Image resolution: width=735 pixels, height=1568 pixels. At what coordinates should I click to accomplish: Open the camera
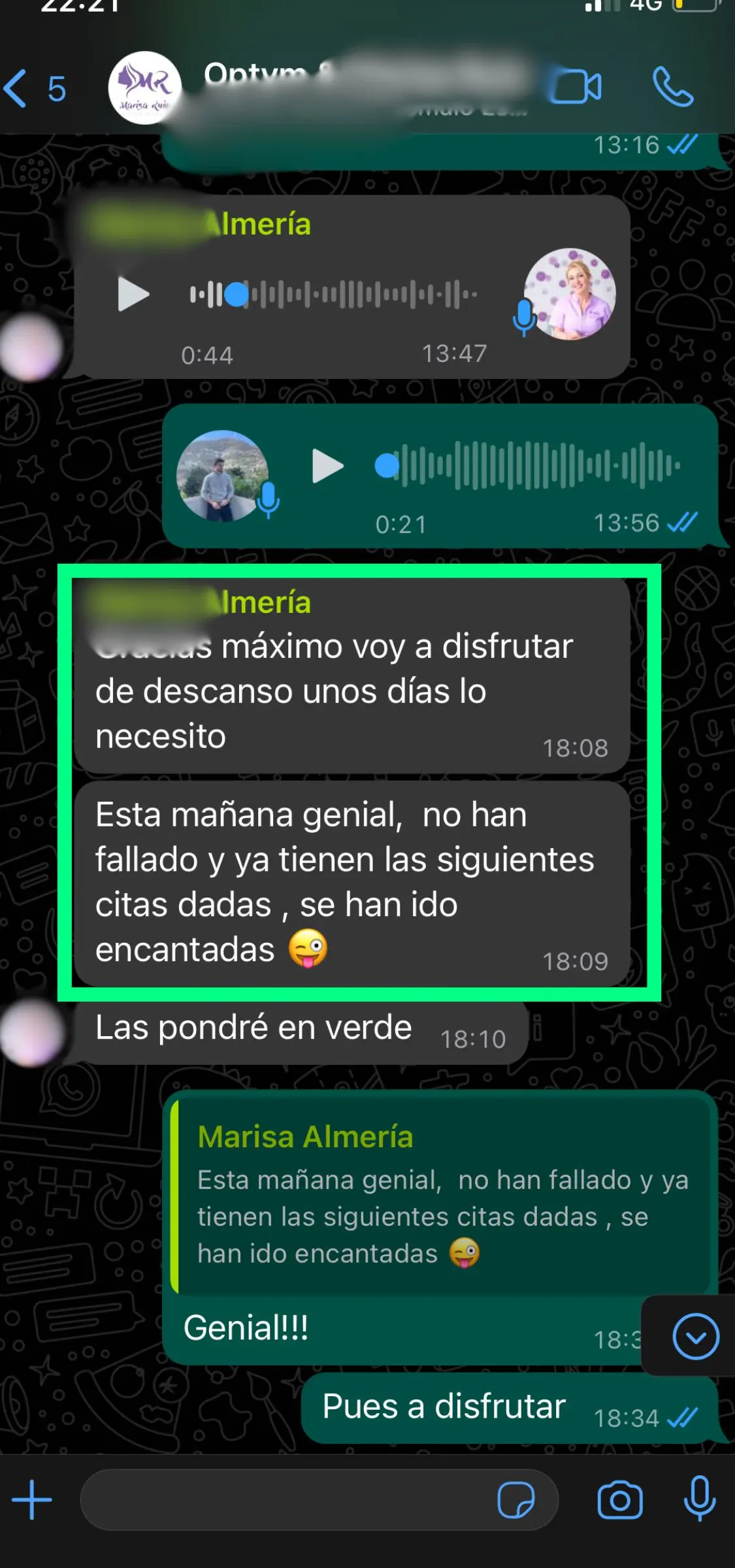coord(619,1499)
